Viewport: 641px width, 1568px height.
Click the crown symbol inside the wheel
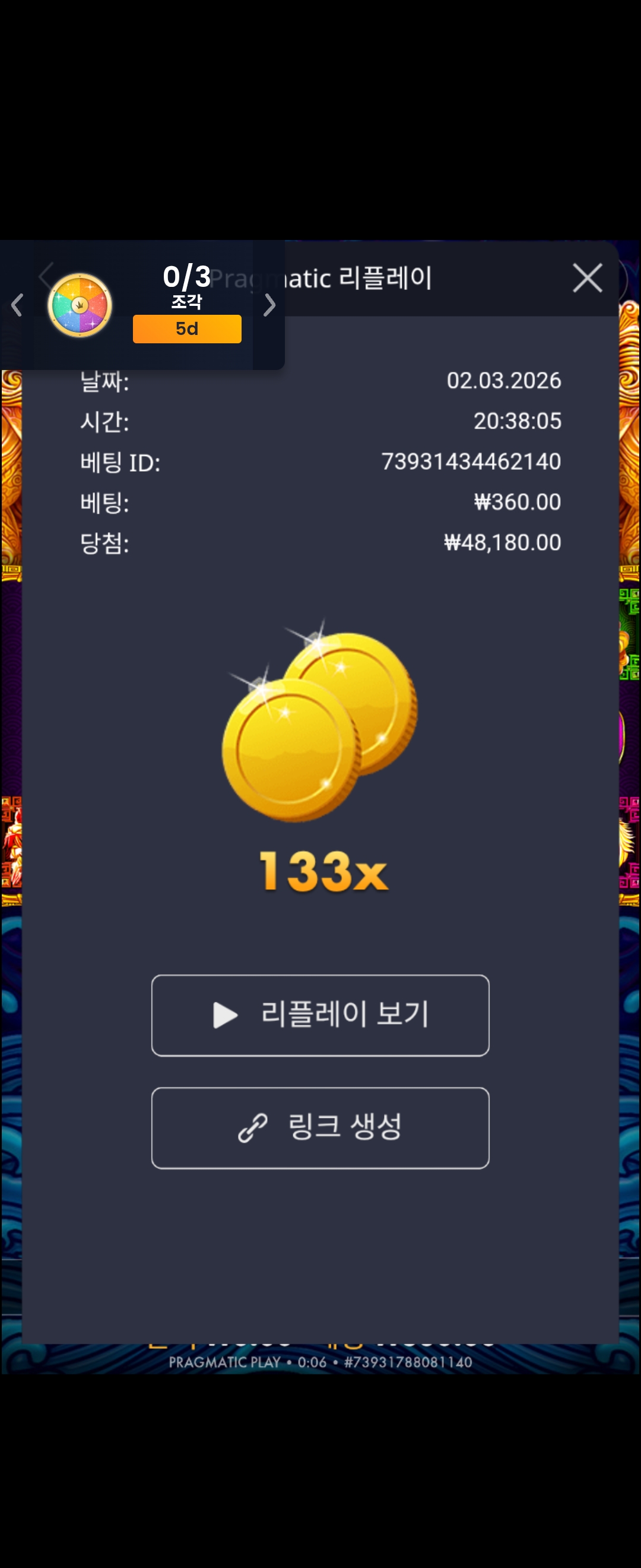coord(79,306)
